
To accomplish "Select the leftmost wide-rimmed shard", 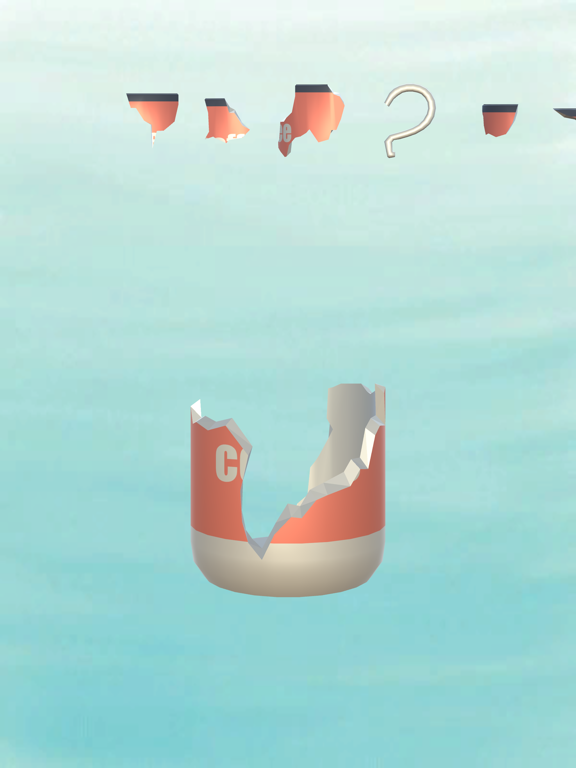I will tap(153, 117).
